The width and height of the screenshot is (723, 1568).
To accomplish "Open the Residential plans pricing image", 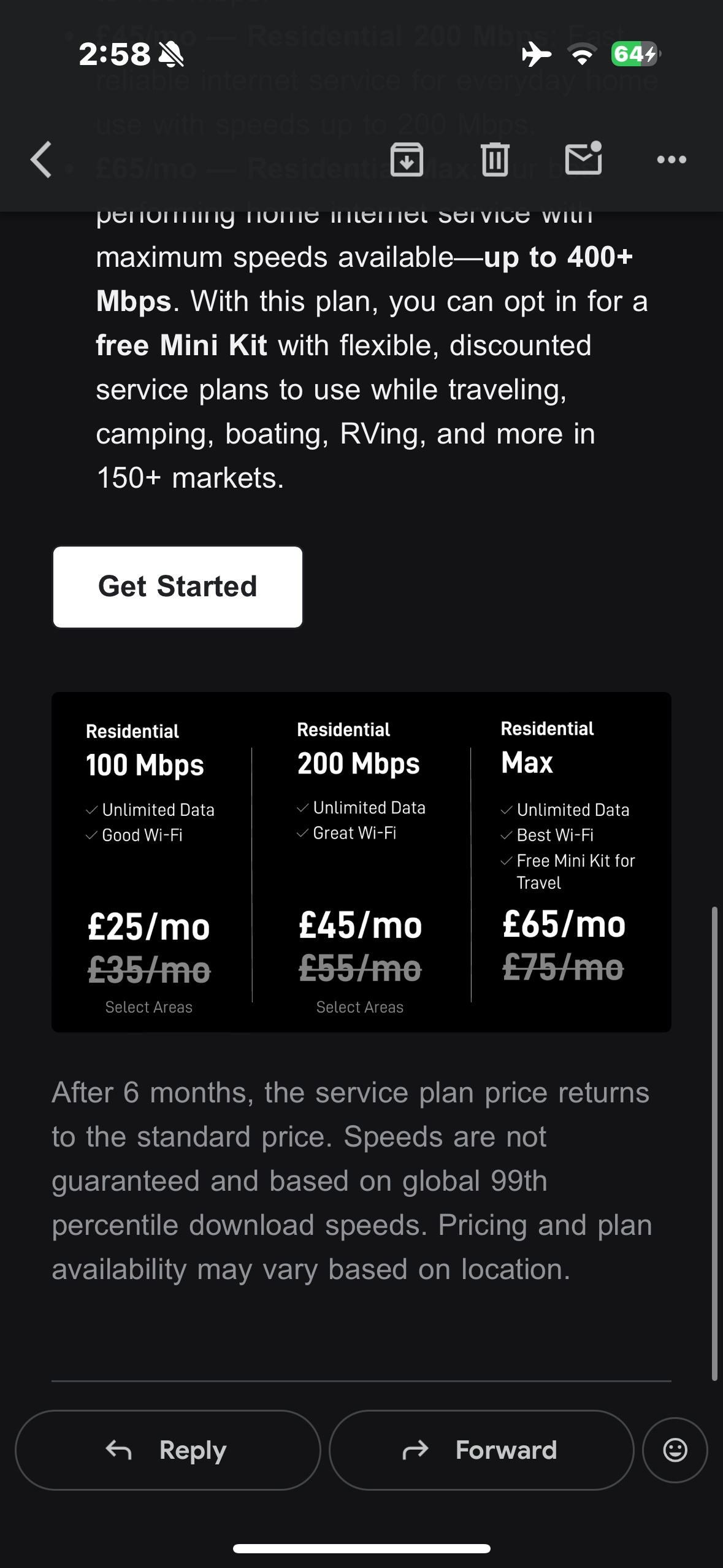I will [361, 862].
